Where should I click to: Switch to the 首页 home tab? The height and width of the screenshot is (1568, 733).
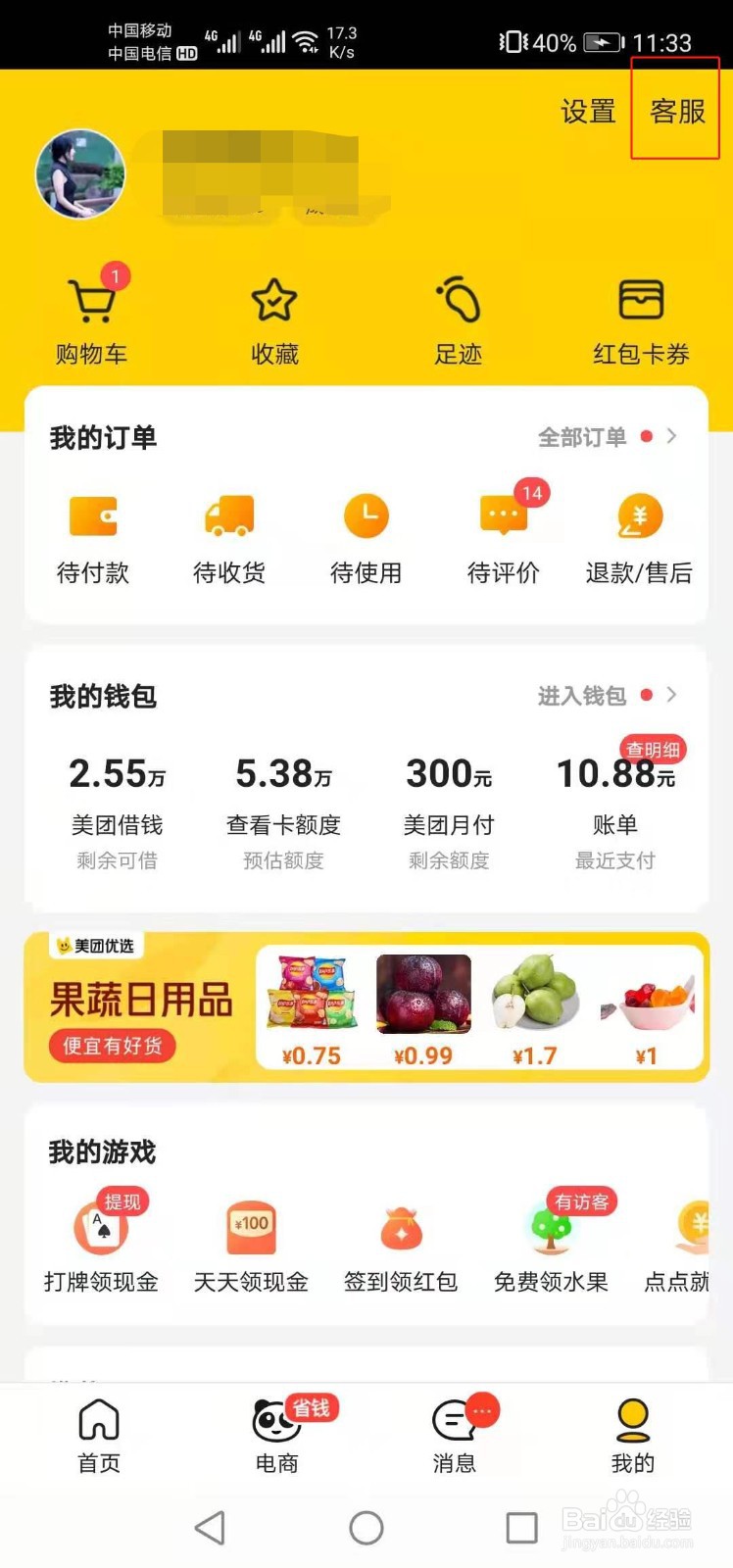99,1436
